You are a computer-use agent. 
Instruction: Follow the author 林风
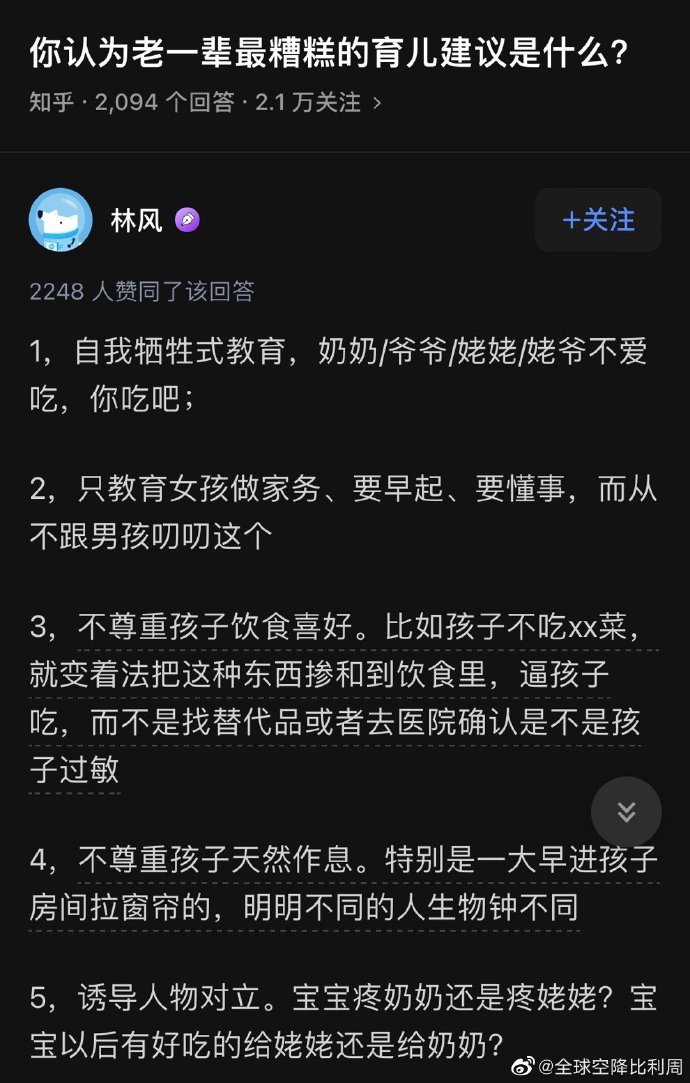coord(598,220)
